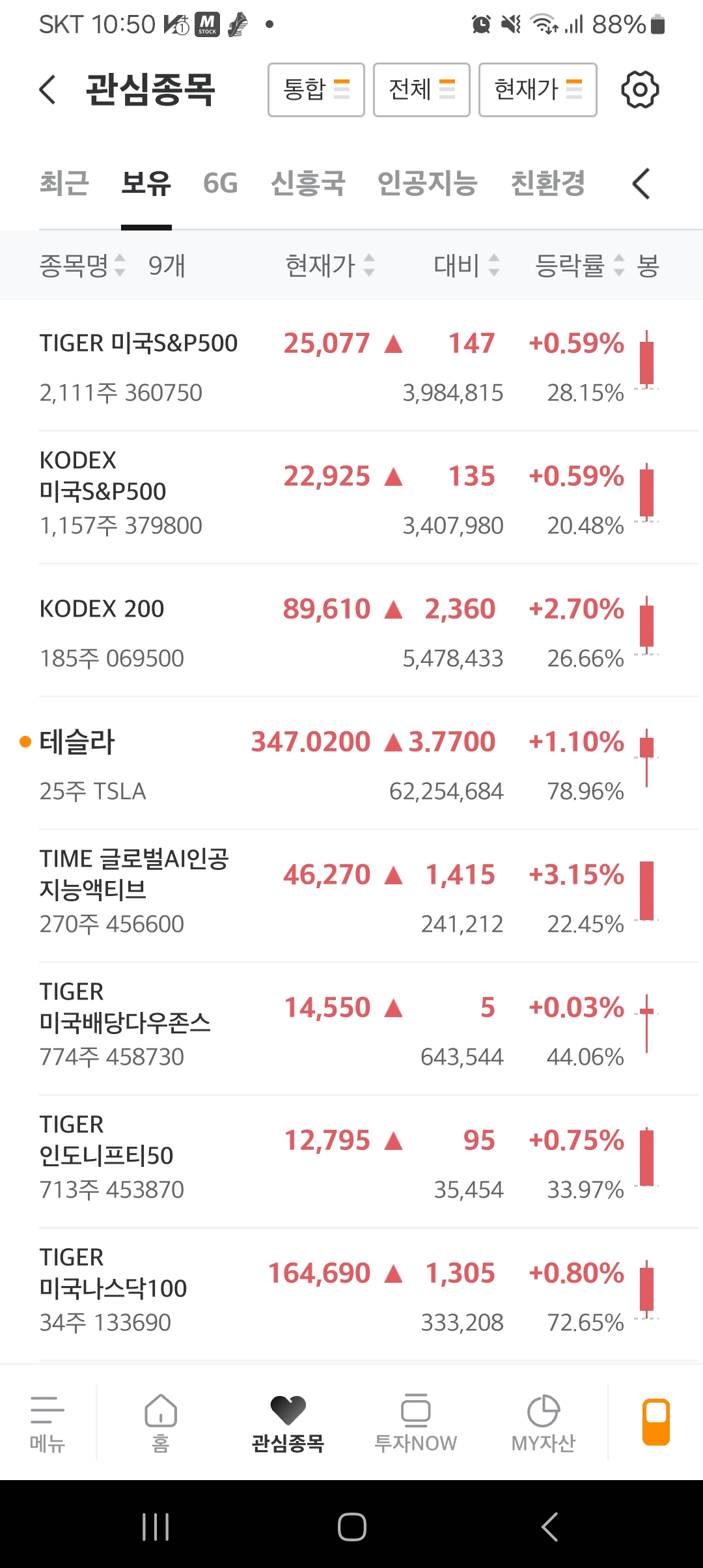The width and height of the screenshot is (703, 1568).
Task: Open TIGER 미국S&P500 stock details
Action: (139, 343)
